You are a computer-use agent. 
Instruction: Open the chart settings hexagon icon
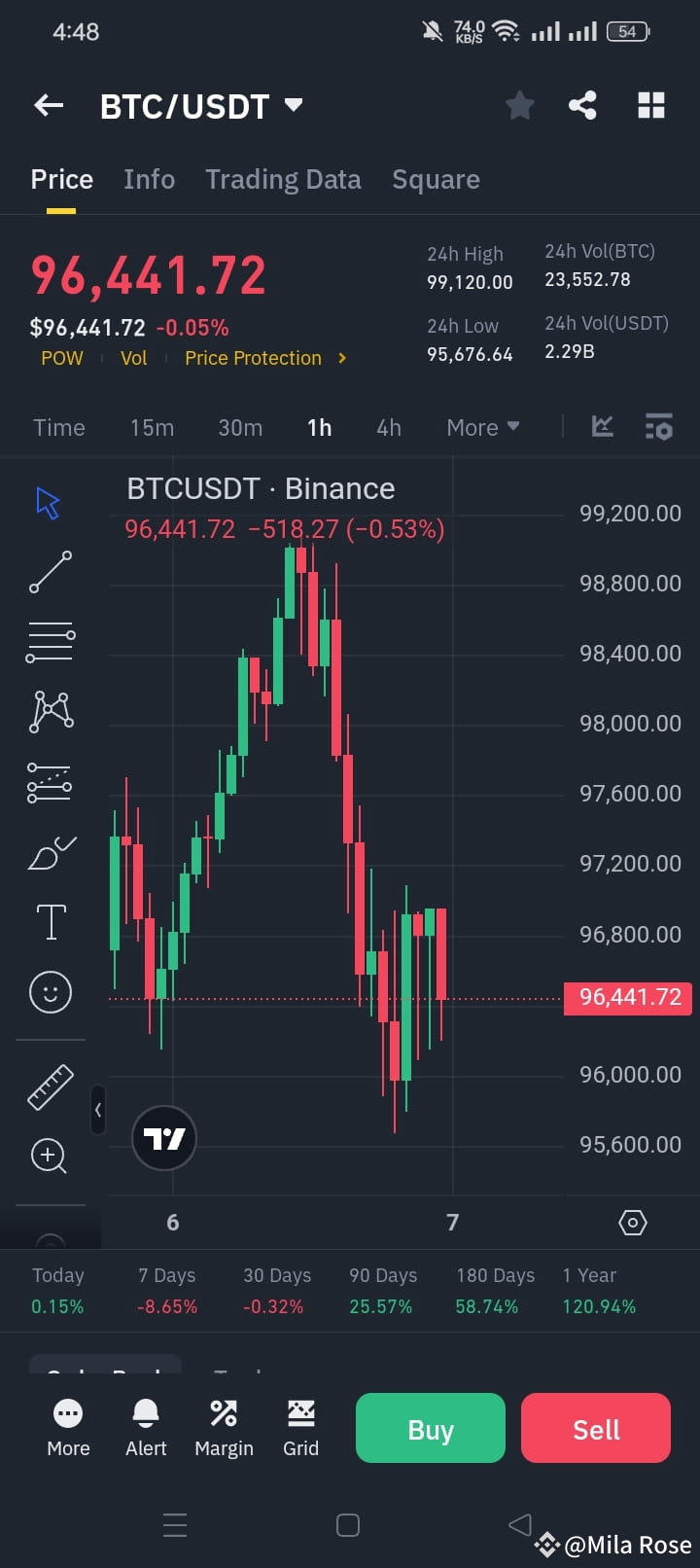(x=632, y=1222)
